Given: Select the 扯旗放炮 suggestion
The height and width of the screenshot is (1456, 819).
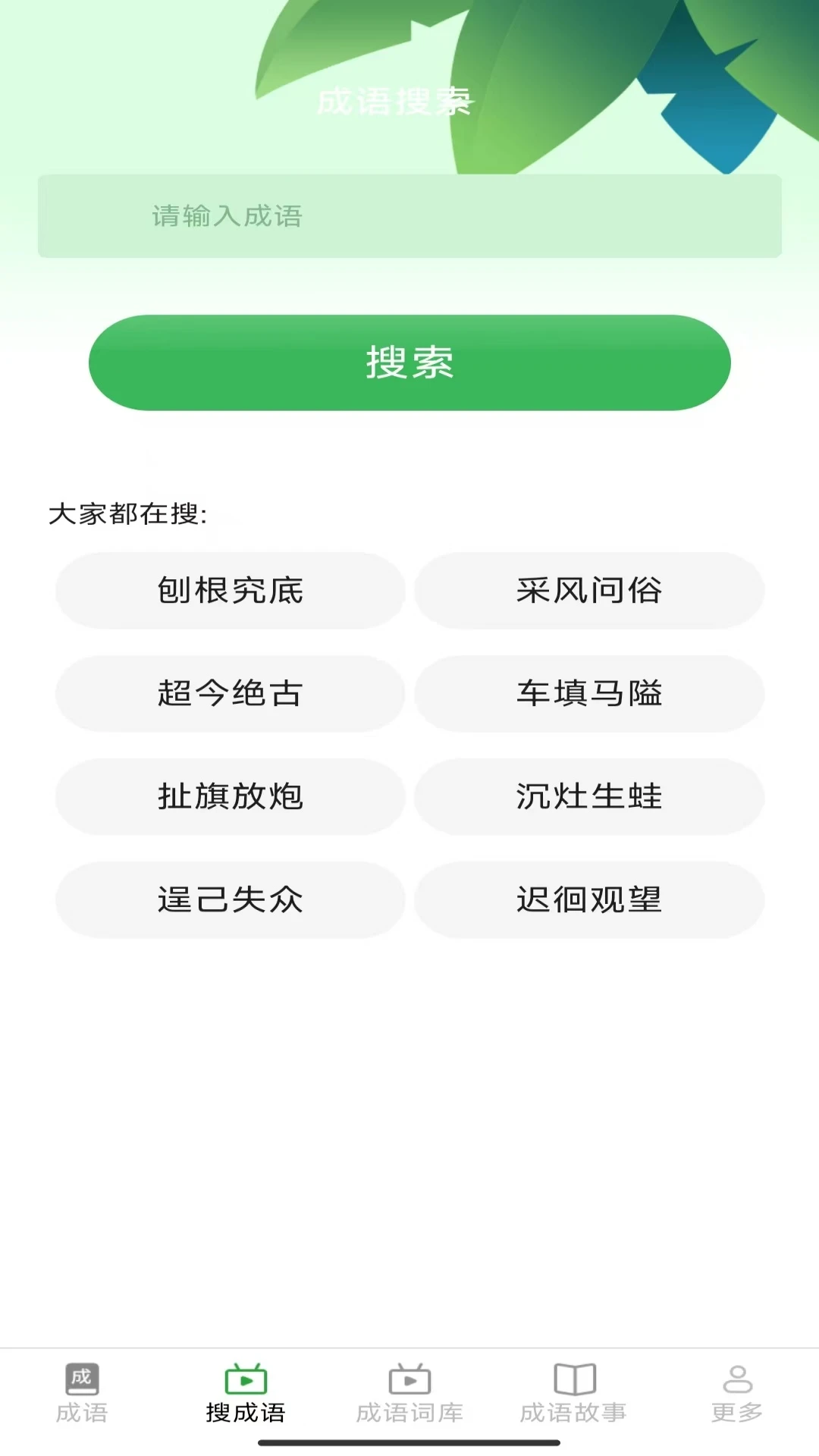Looking at the screenshot, I should [229, 797].
